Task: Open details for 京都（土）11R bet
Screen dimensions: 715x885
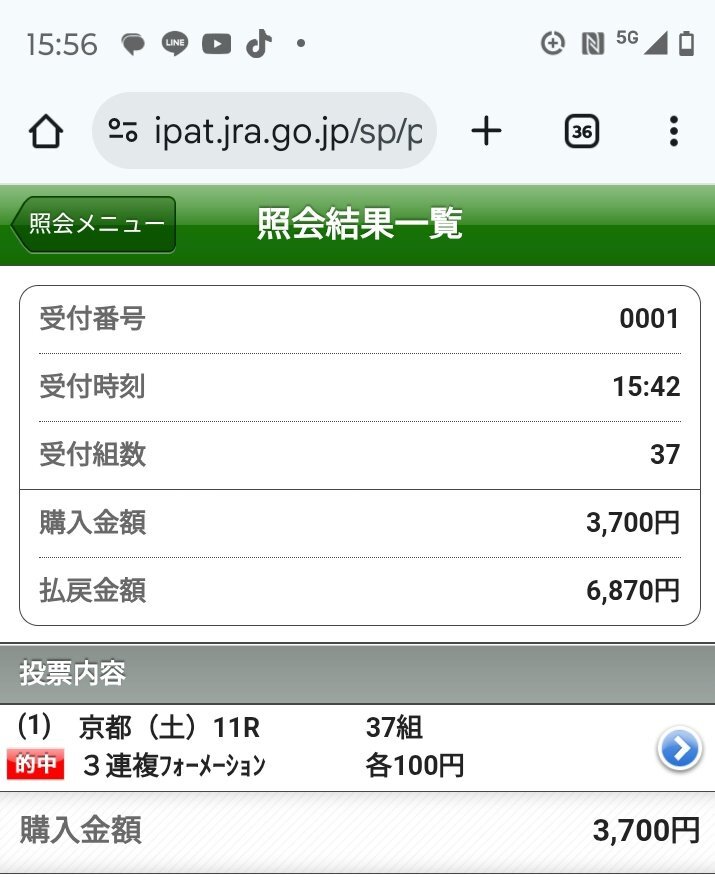Action: (679, 748)
